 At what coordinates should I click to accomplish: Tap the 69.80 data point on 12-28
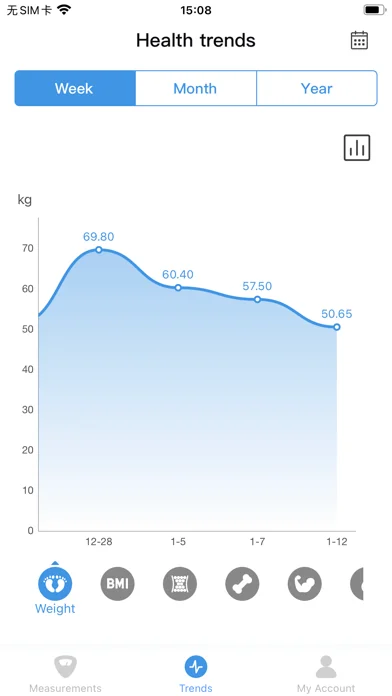(99, 250)
